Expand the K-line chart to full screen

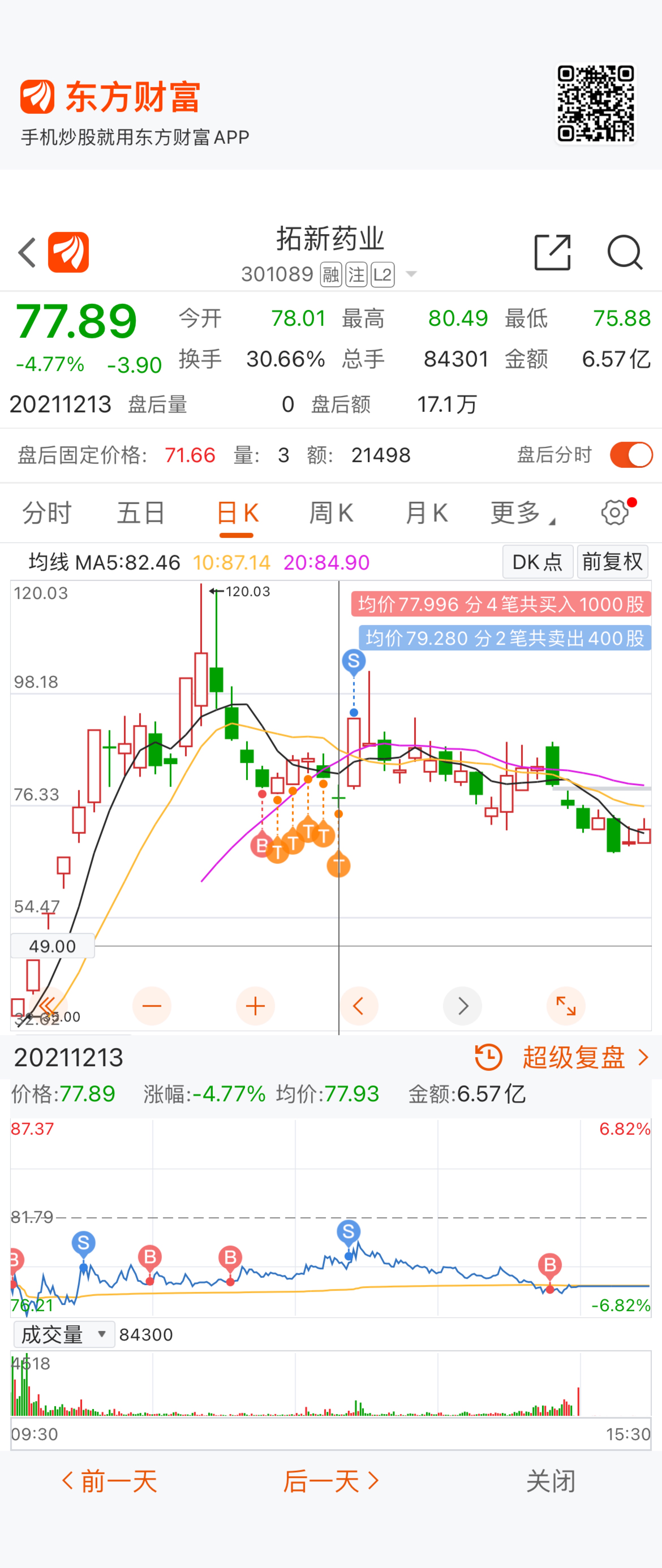pos(566,1006)
